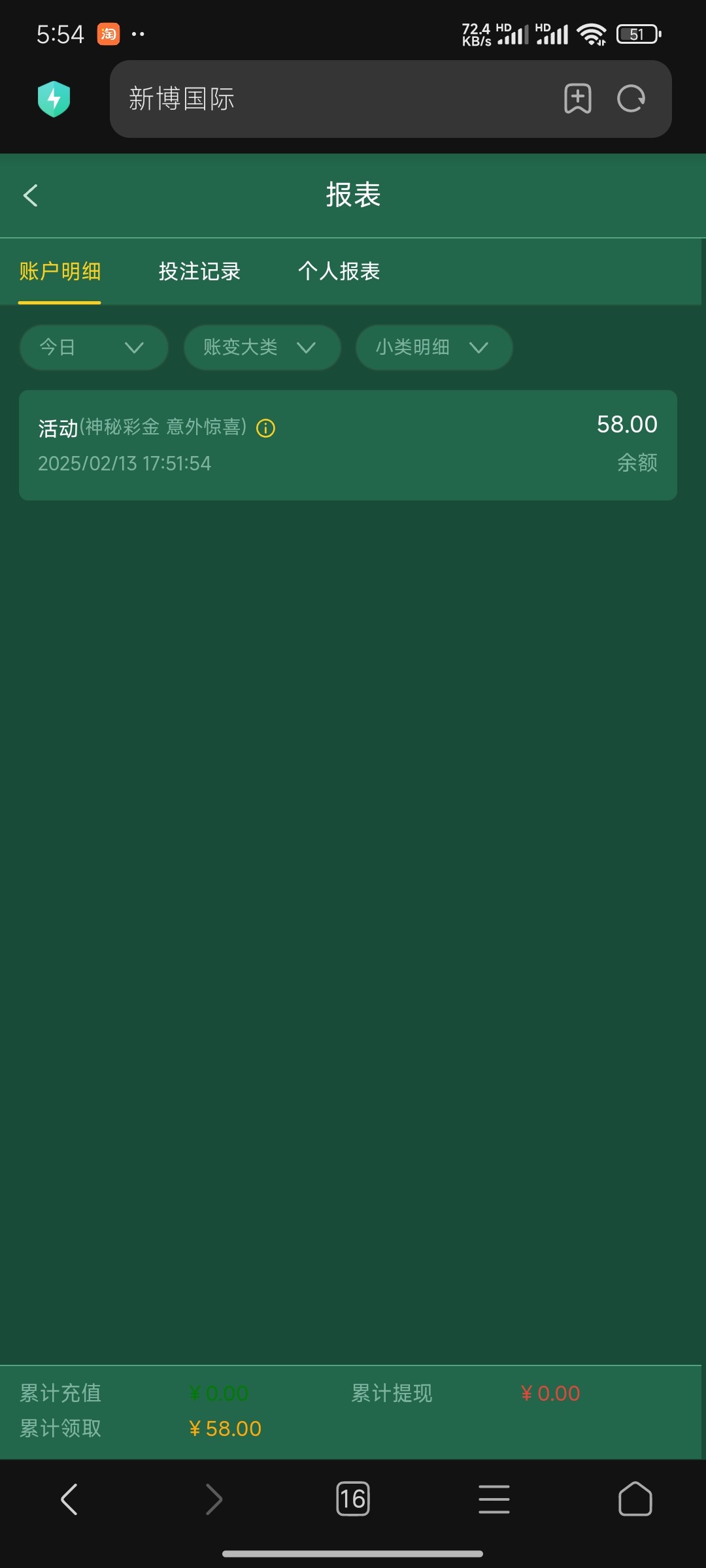
Task: Expand the 小类明细 dropdown
Action: pyautogui.click(x=433, y=348)
